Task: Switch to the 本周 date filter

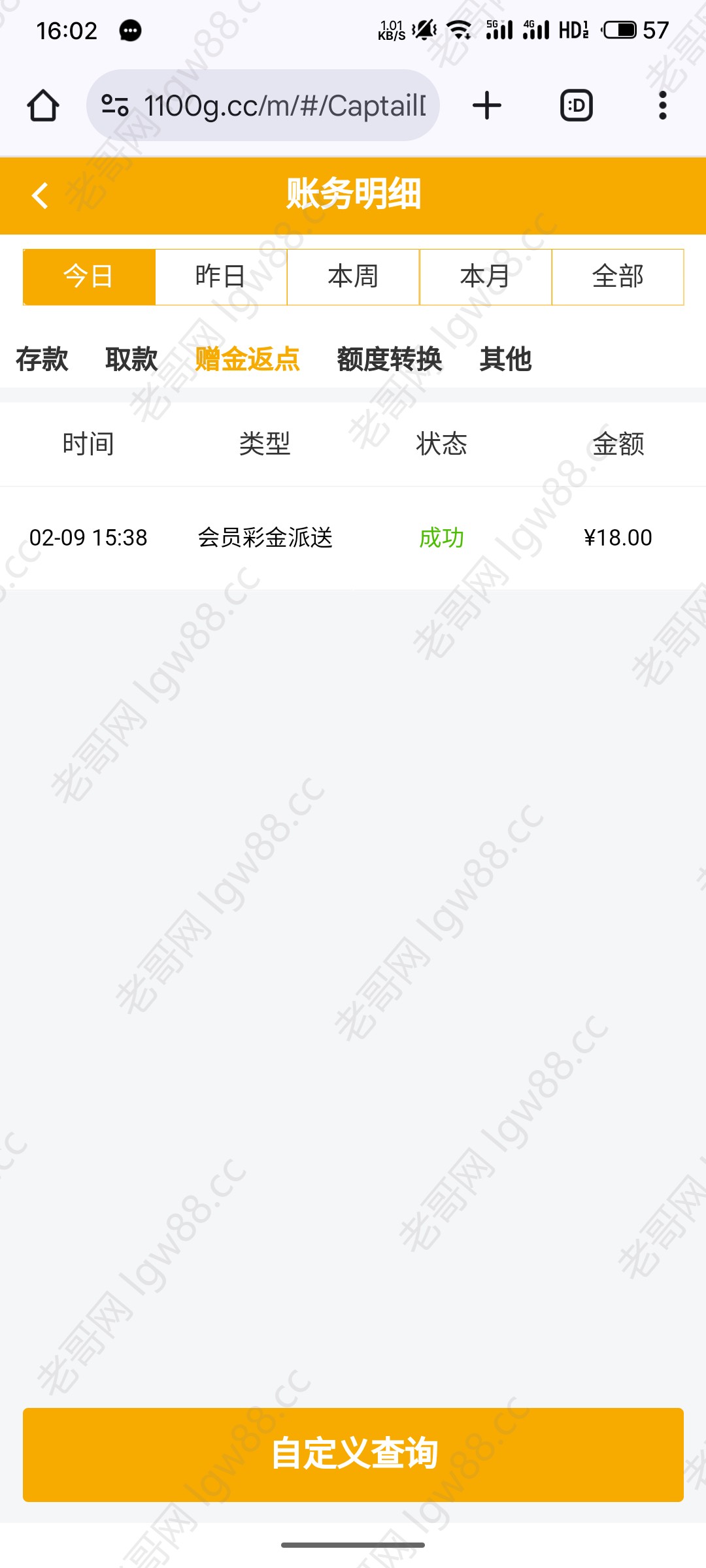Action: click(353, 277)
